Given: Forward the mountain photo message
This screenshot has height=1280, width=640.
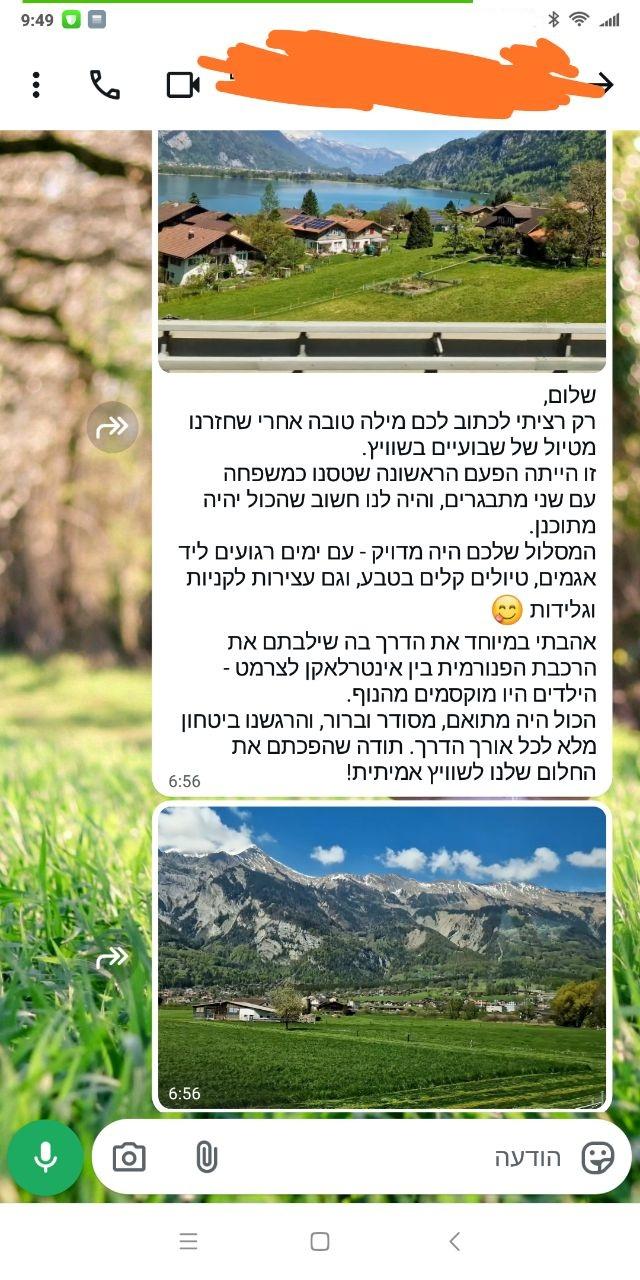Looking at the screenshot, I should pyautogui.click(x=113, y=959).
